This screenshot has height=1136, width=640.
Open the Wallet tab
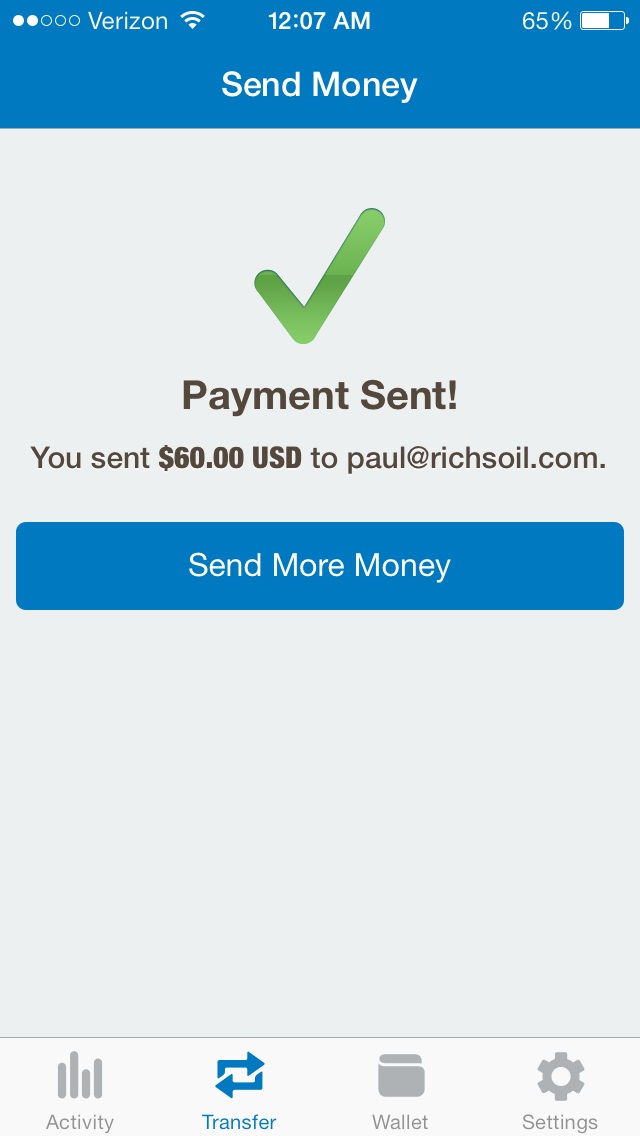click(400, 1088)
